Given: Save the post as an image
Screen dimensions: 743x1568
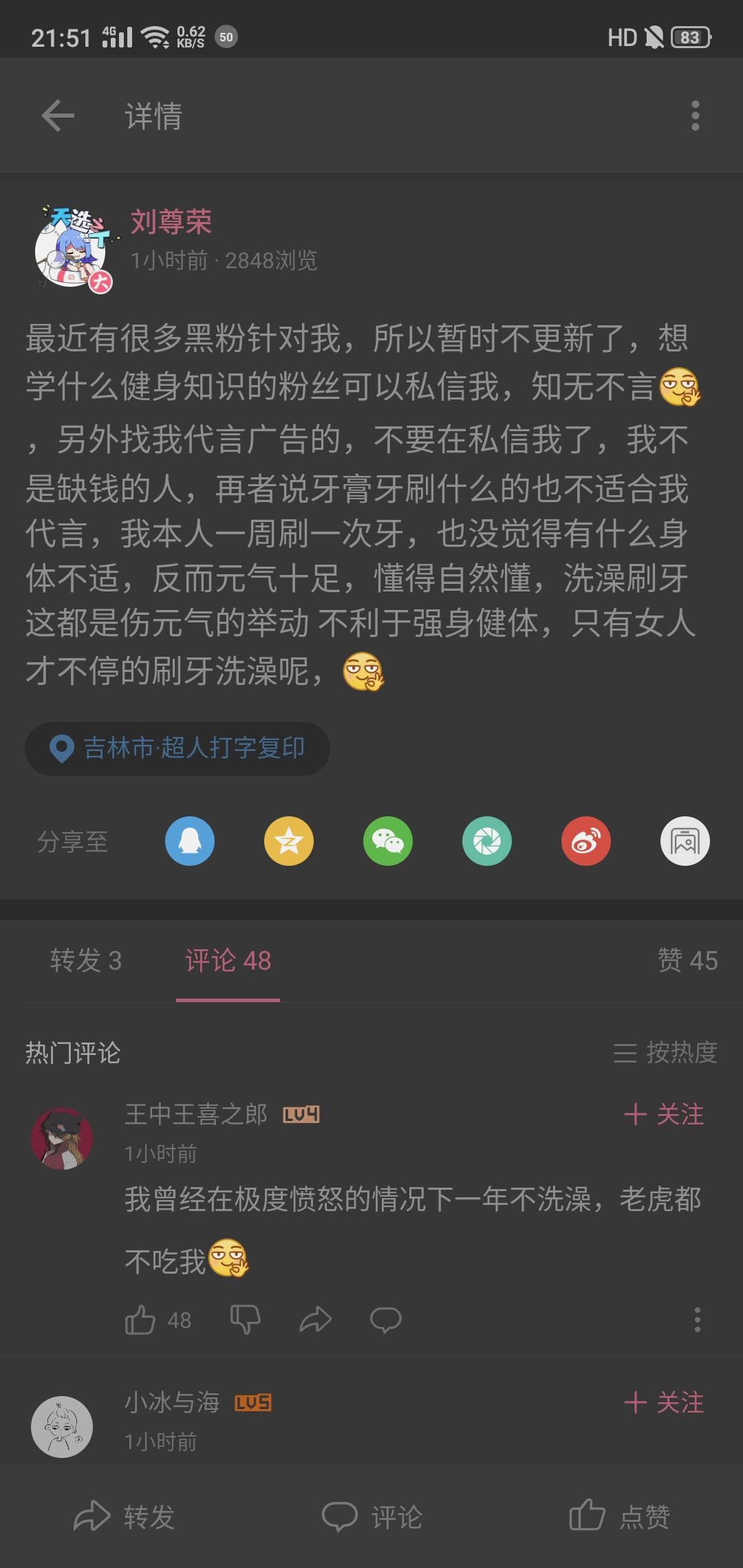Looking at the screenshot, I should [x=685, y=841].
